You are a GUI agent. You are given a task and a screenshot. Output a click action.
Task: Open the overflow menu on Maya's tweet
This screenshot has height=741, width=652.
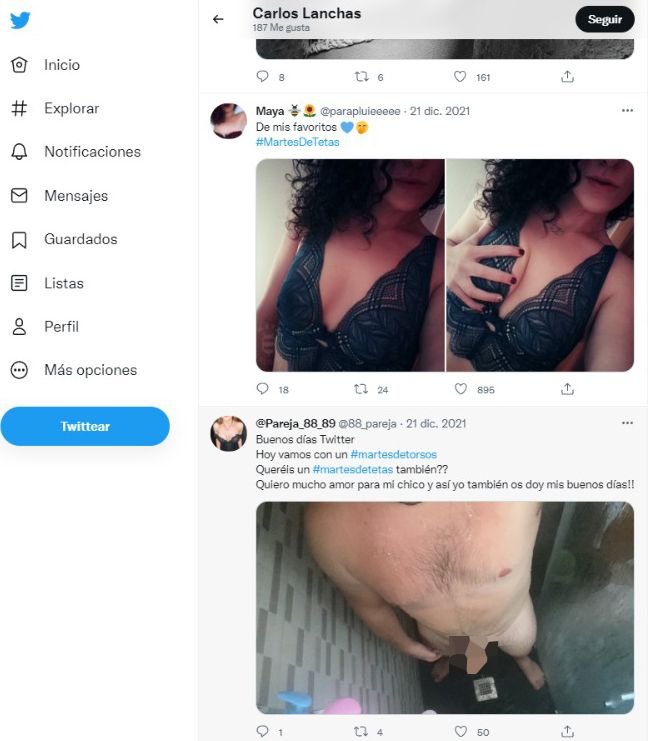click(627, 110)
